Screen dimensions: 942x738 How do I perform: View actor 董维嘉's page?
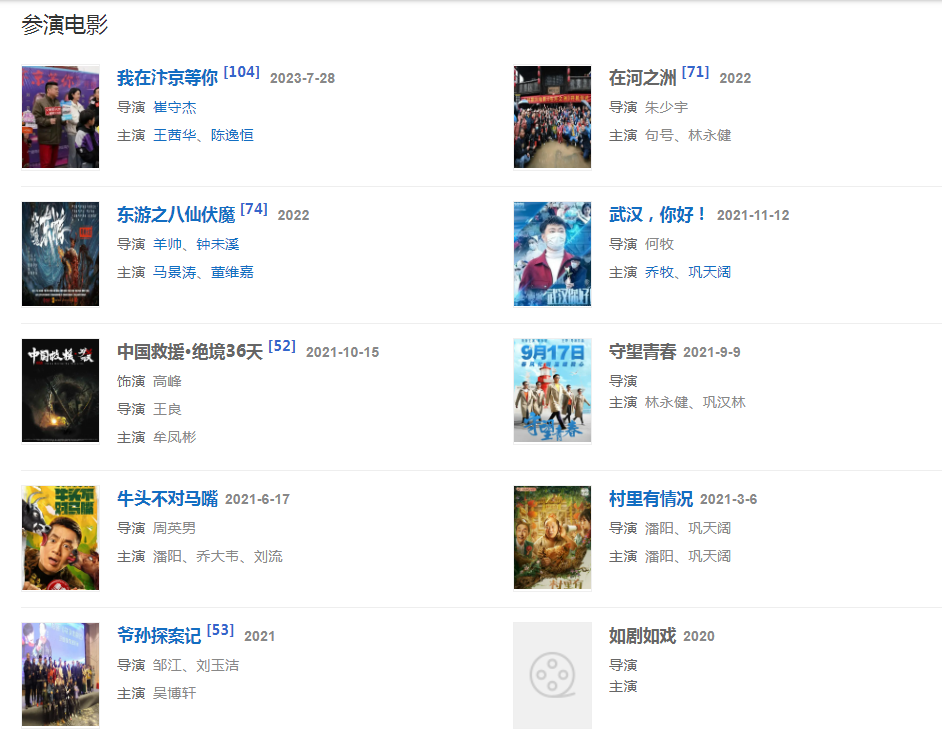[x=232, y=272]
